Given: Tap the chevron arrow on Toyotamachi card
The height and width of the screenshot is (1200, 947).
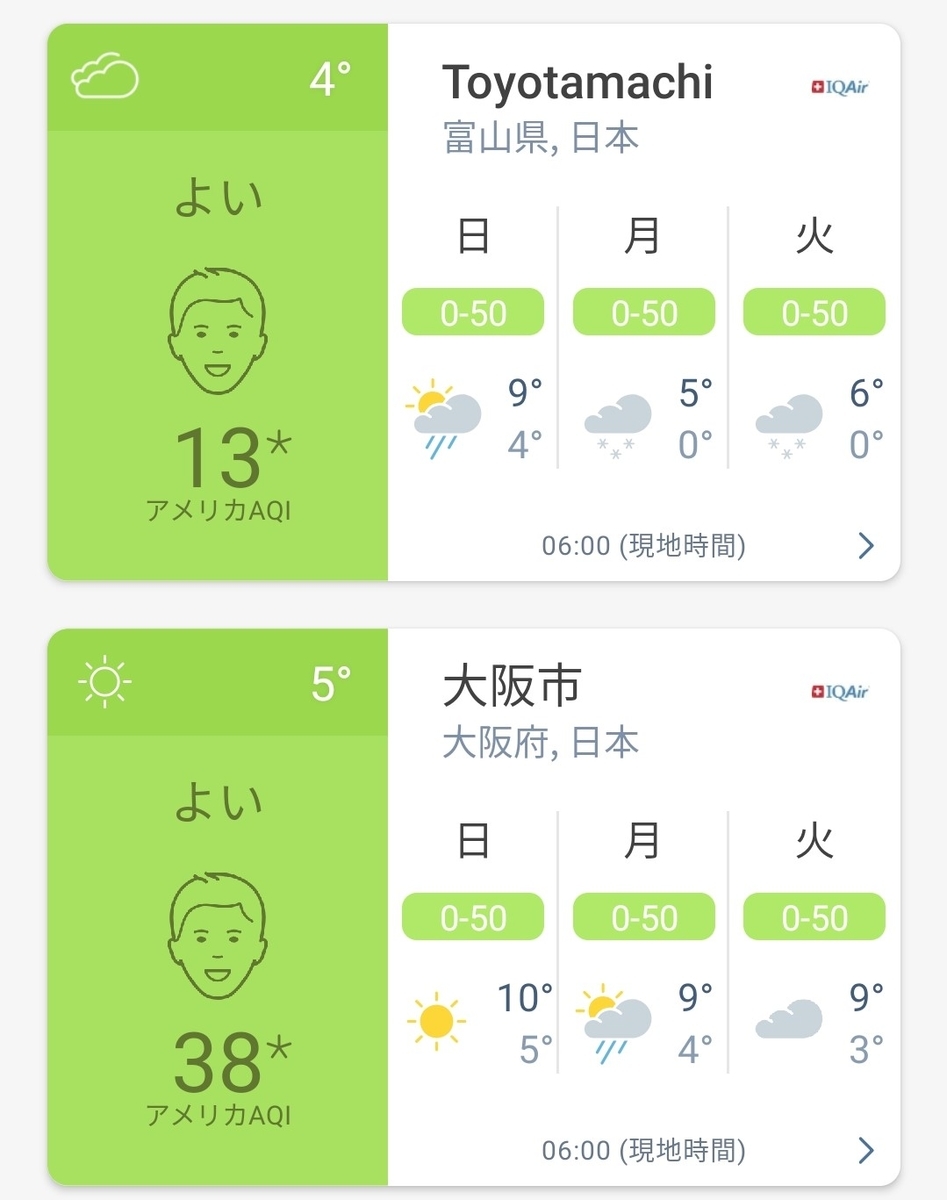Looking at the screenshot, I should pos(866,546).
